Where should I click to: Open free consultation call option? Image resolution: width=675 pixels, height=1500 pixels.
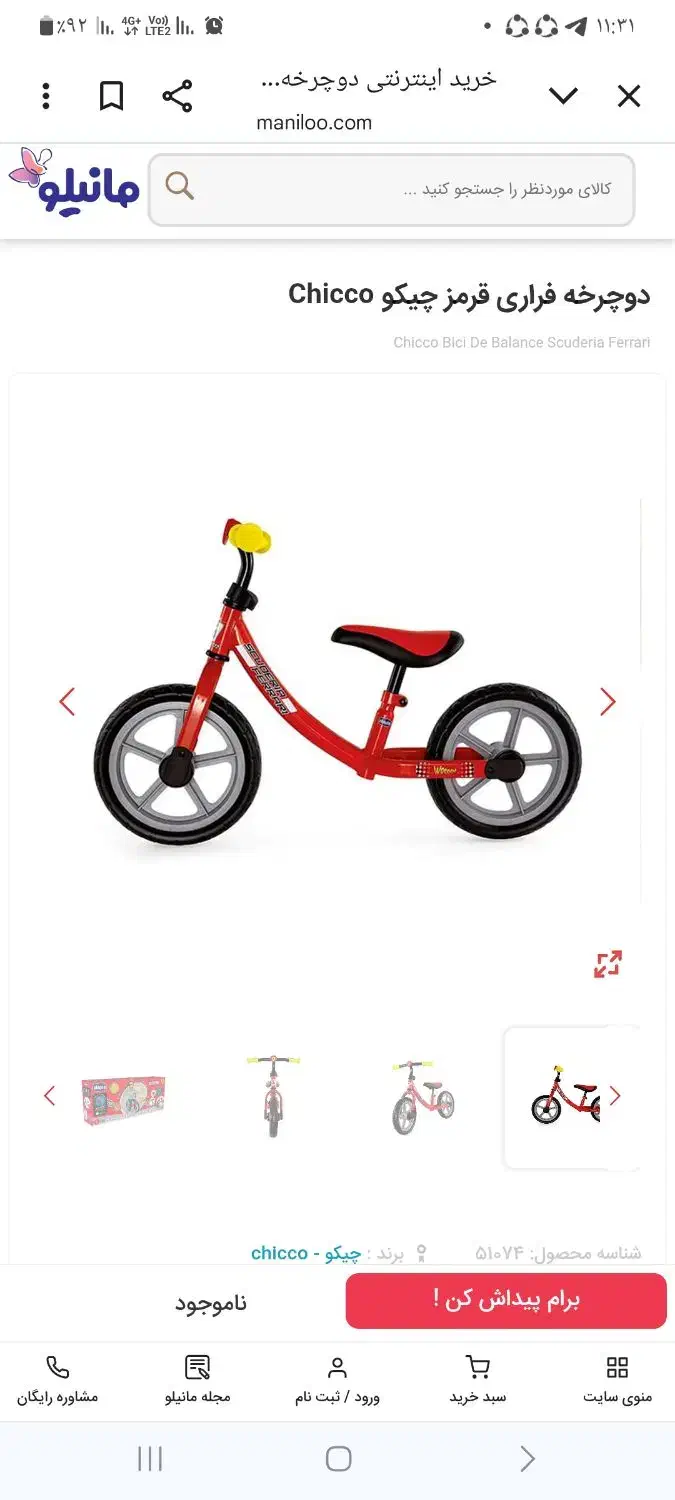coord(58,1381)
